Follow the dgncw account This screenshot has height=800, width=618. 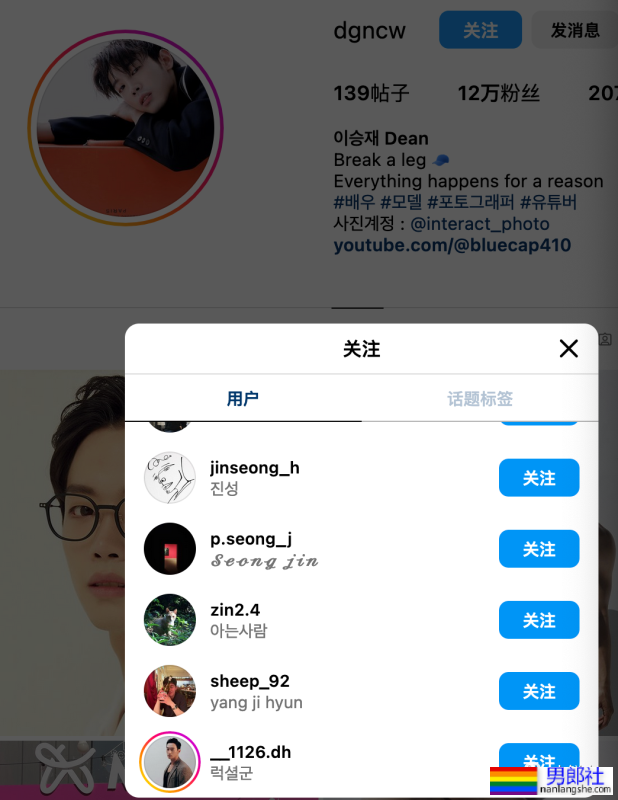pyautogui.click(x=480, y=31)
